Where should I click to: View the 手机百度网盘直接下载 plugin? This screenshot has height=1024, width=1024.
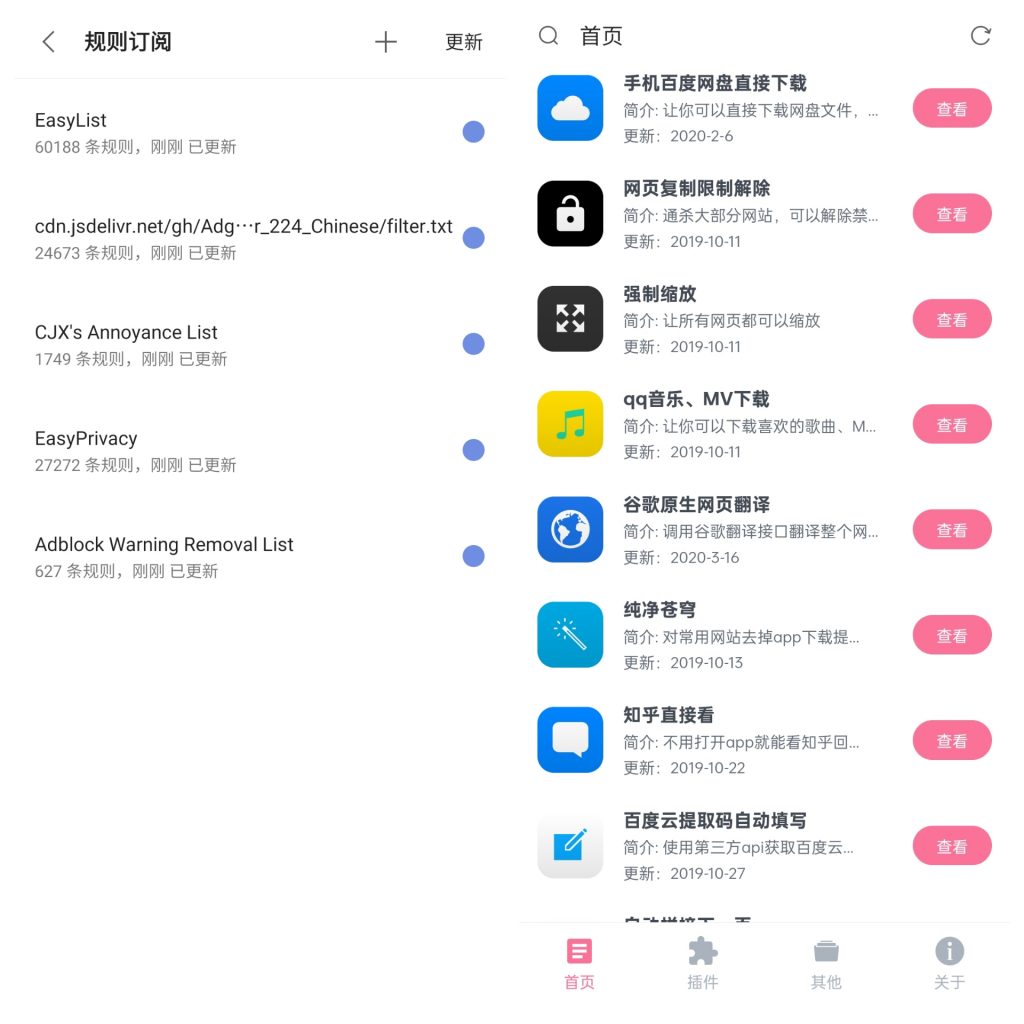click(951, 109)
